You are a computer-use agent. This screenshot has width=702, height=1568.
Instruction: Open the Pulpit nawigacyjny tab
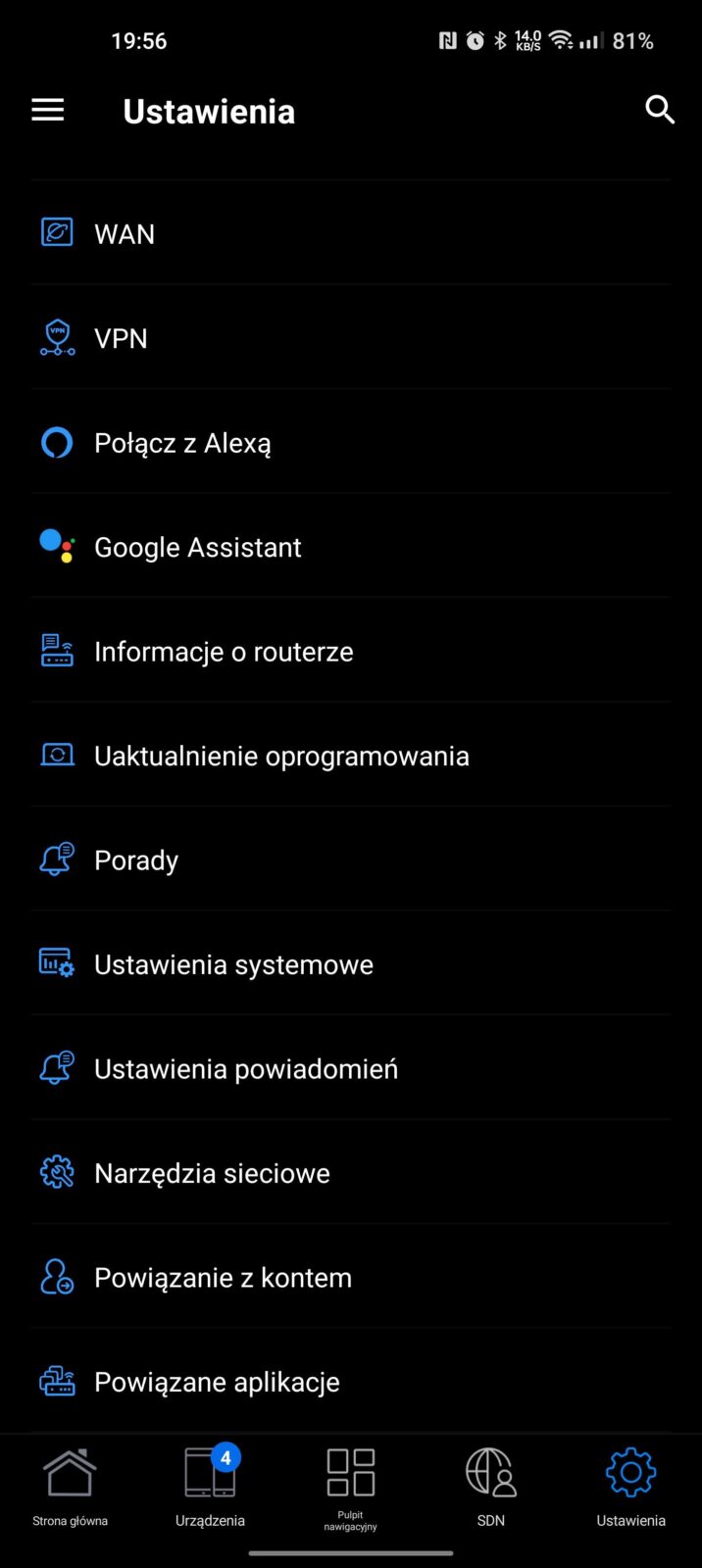click(350, 1487)
